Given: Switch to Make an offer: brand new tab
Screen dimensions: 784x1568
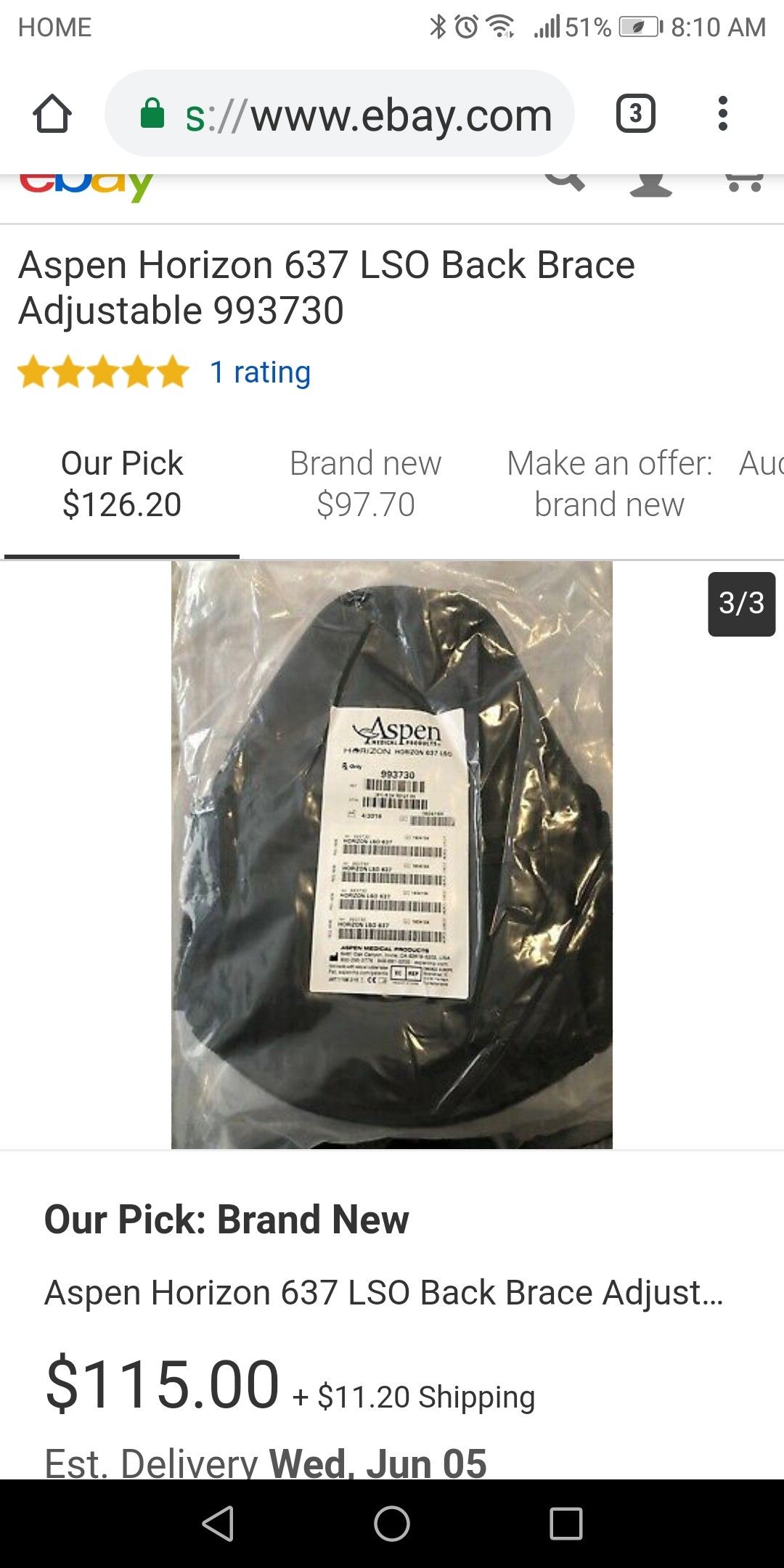Looking at the screenshot, I should pyautogui.click(x=610, y=484).
